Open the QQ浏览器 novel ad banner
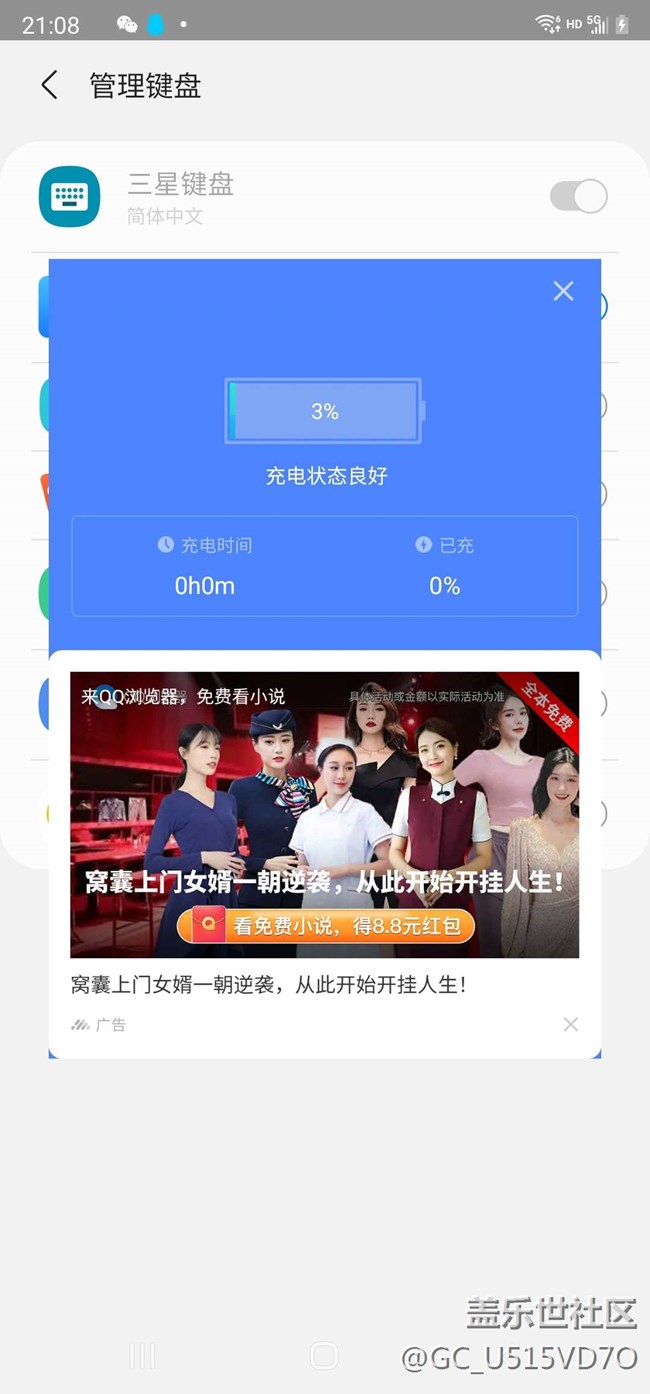The height and width of the screenshot is (1394, 650). point(324,790)
